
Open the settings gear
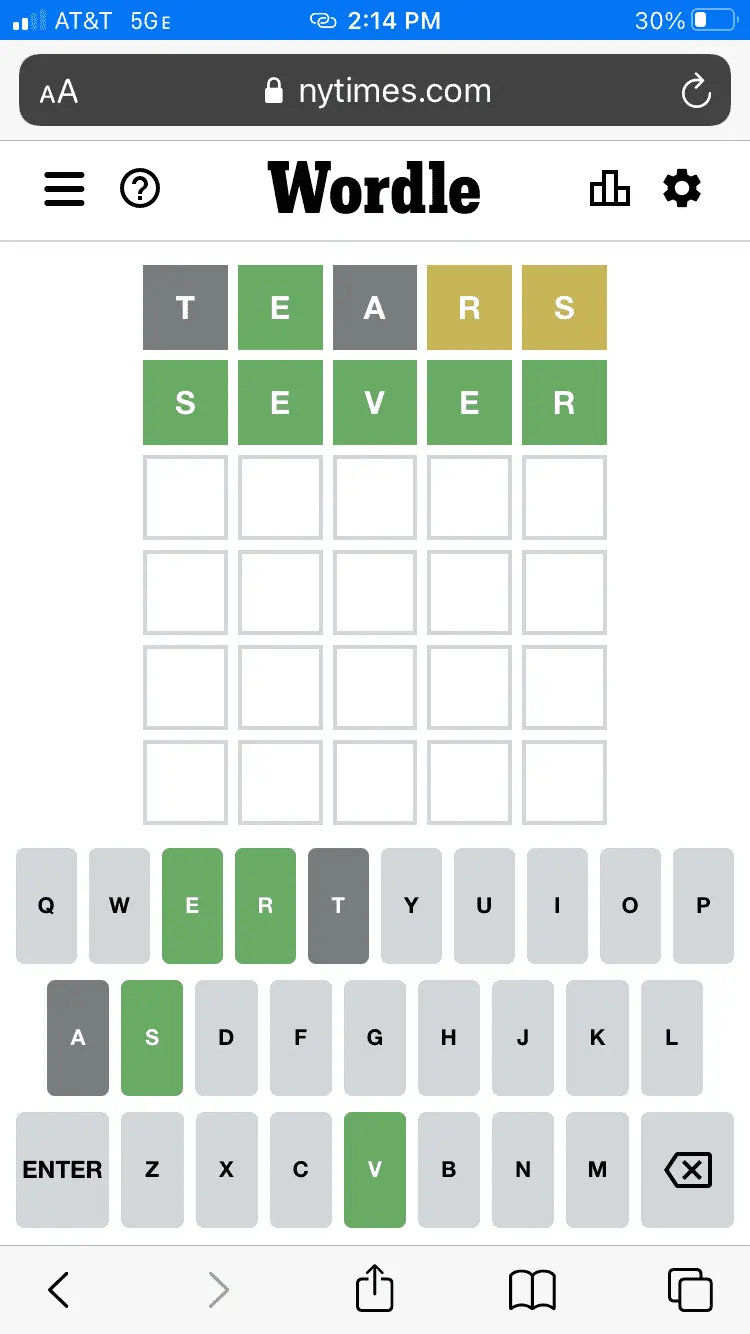point(682,188)
